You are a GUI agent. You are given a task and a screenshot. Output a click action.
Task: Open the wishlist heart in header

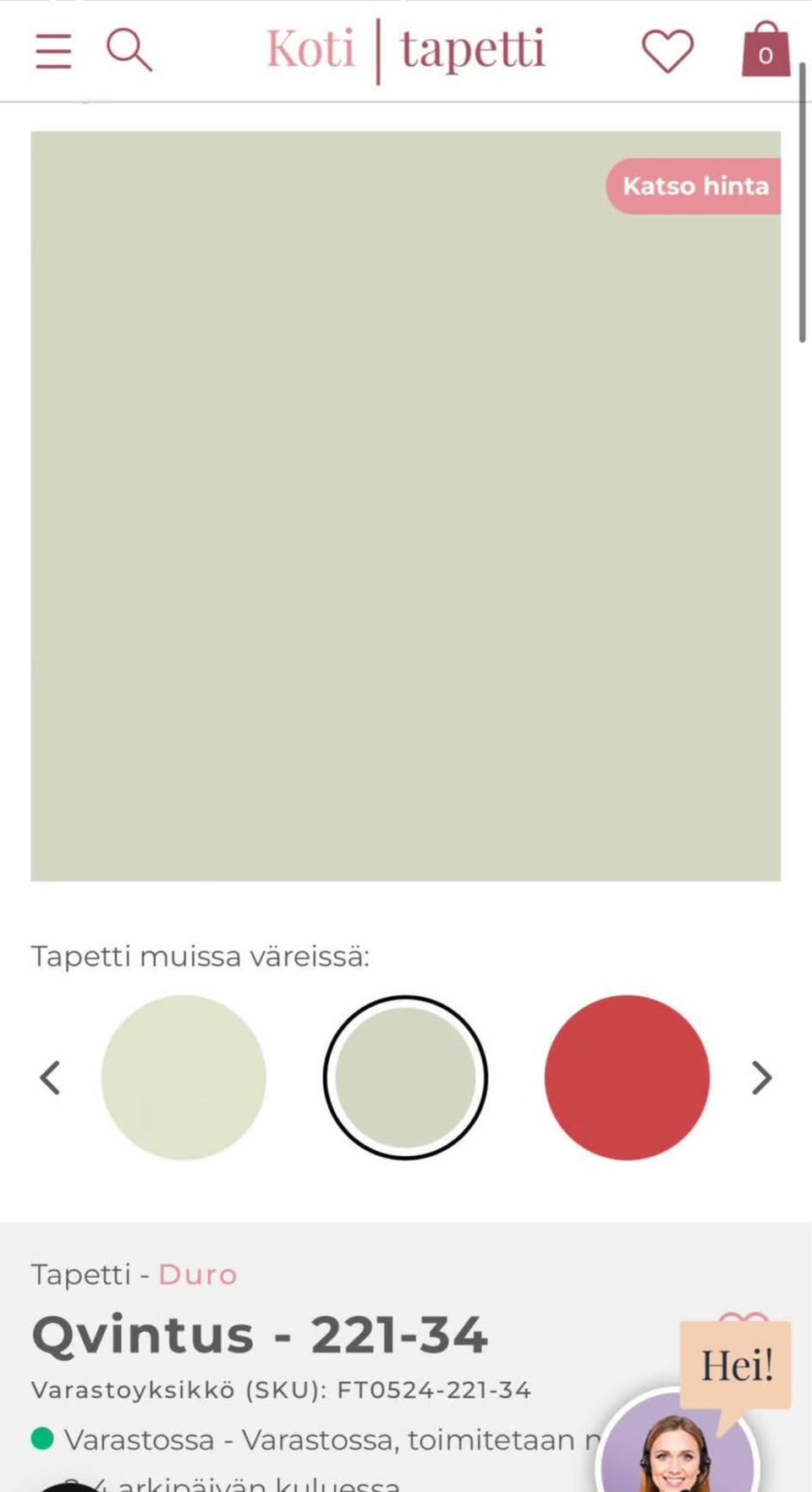(x=667, y=51)
